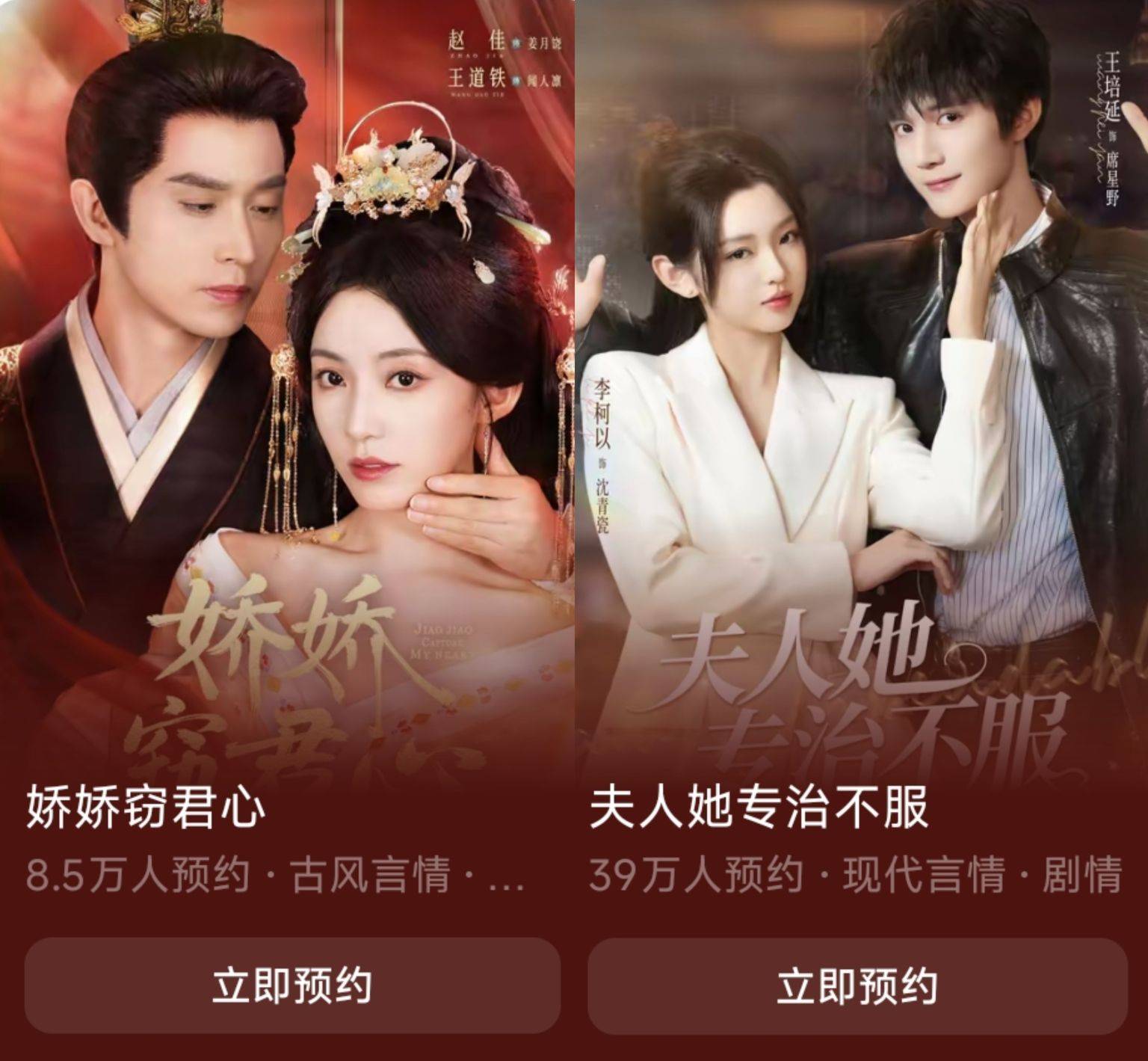Open the 夫人她专治不服 drama poster card

tap(860, 389)
